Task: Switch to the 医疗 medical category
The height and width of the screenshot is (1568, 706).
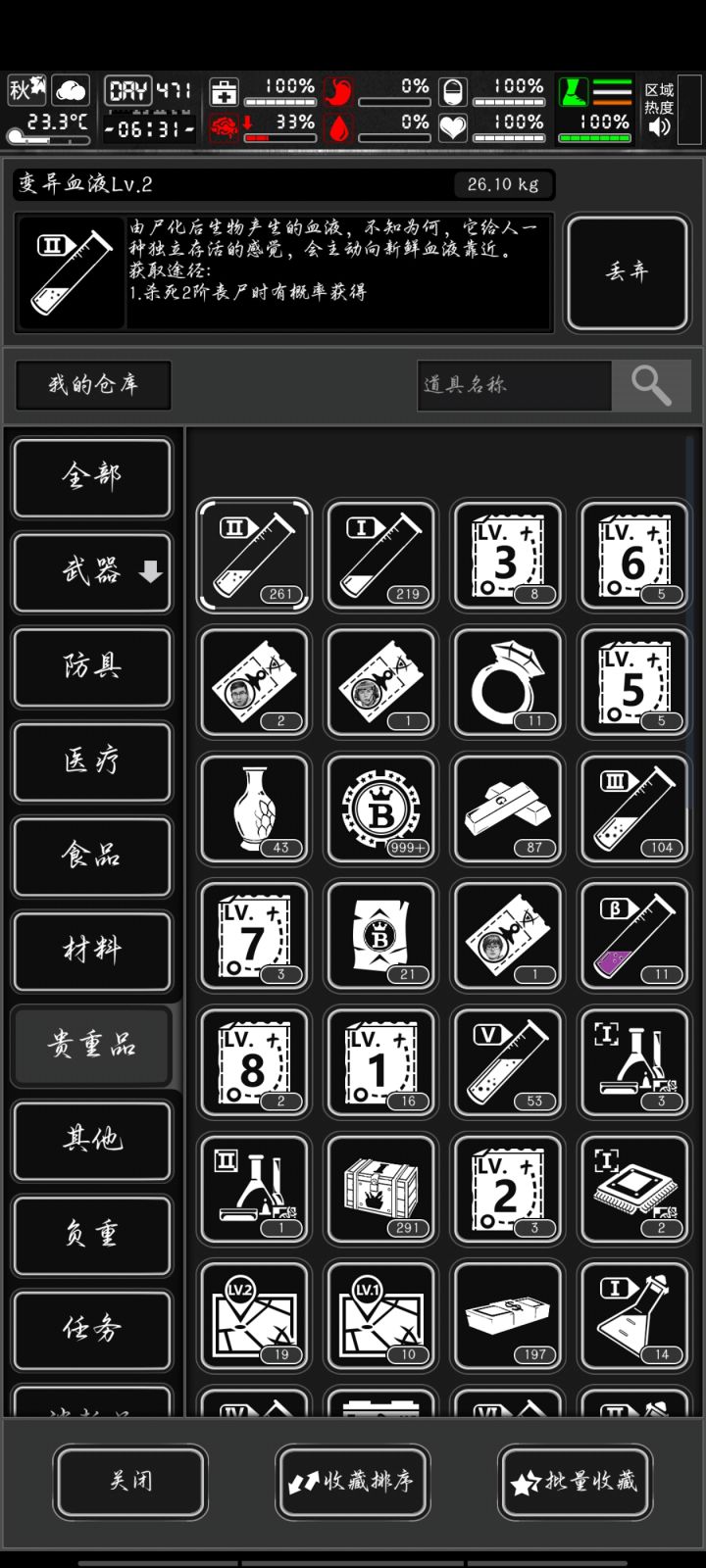Action: point(92,760)
